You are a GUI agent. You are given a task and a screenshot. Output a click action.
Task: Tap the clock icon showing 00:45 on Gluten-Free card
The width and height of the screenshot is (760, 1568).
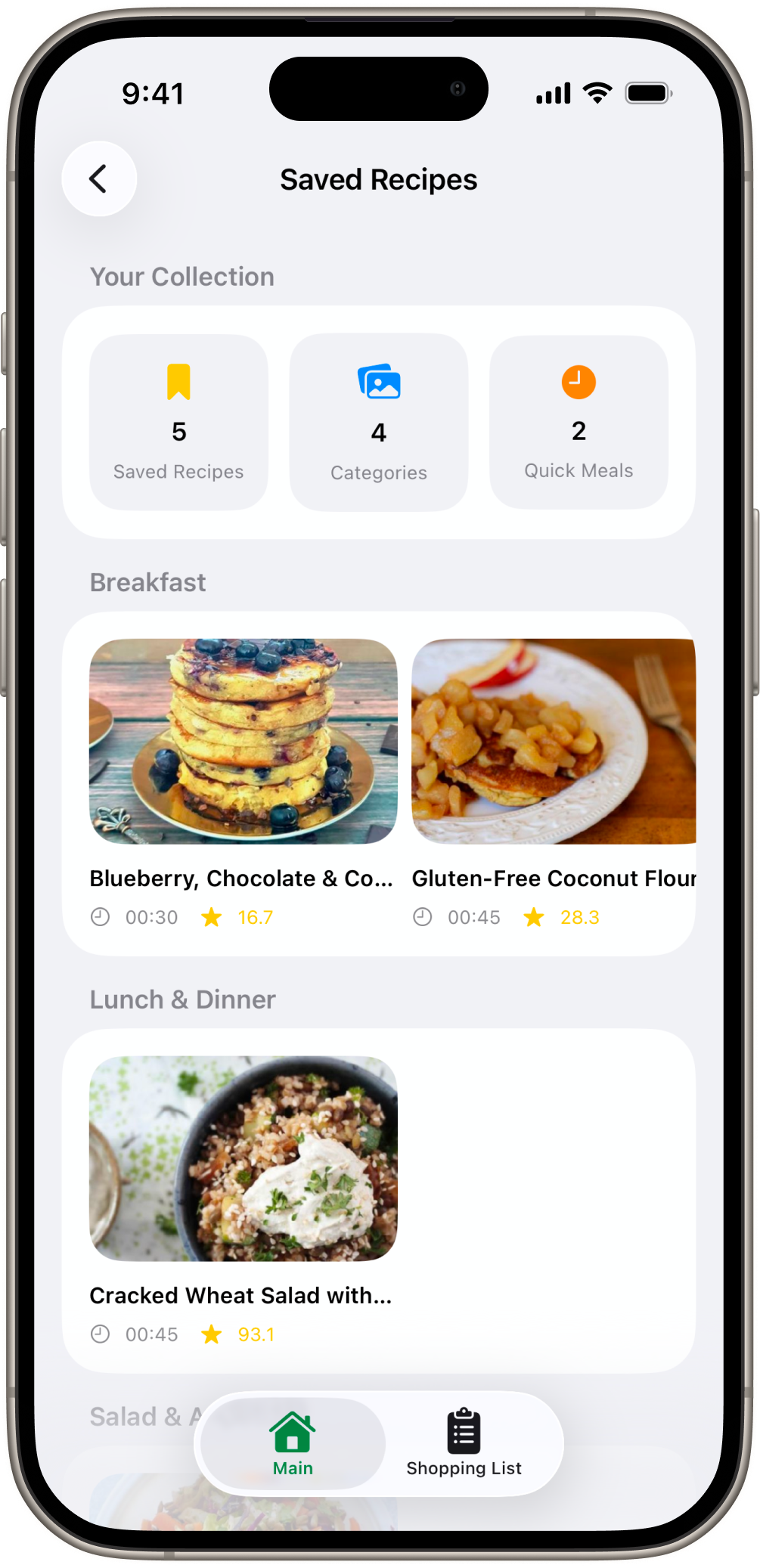coord(423,917)
